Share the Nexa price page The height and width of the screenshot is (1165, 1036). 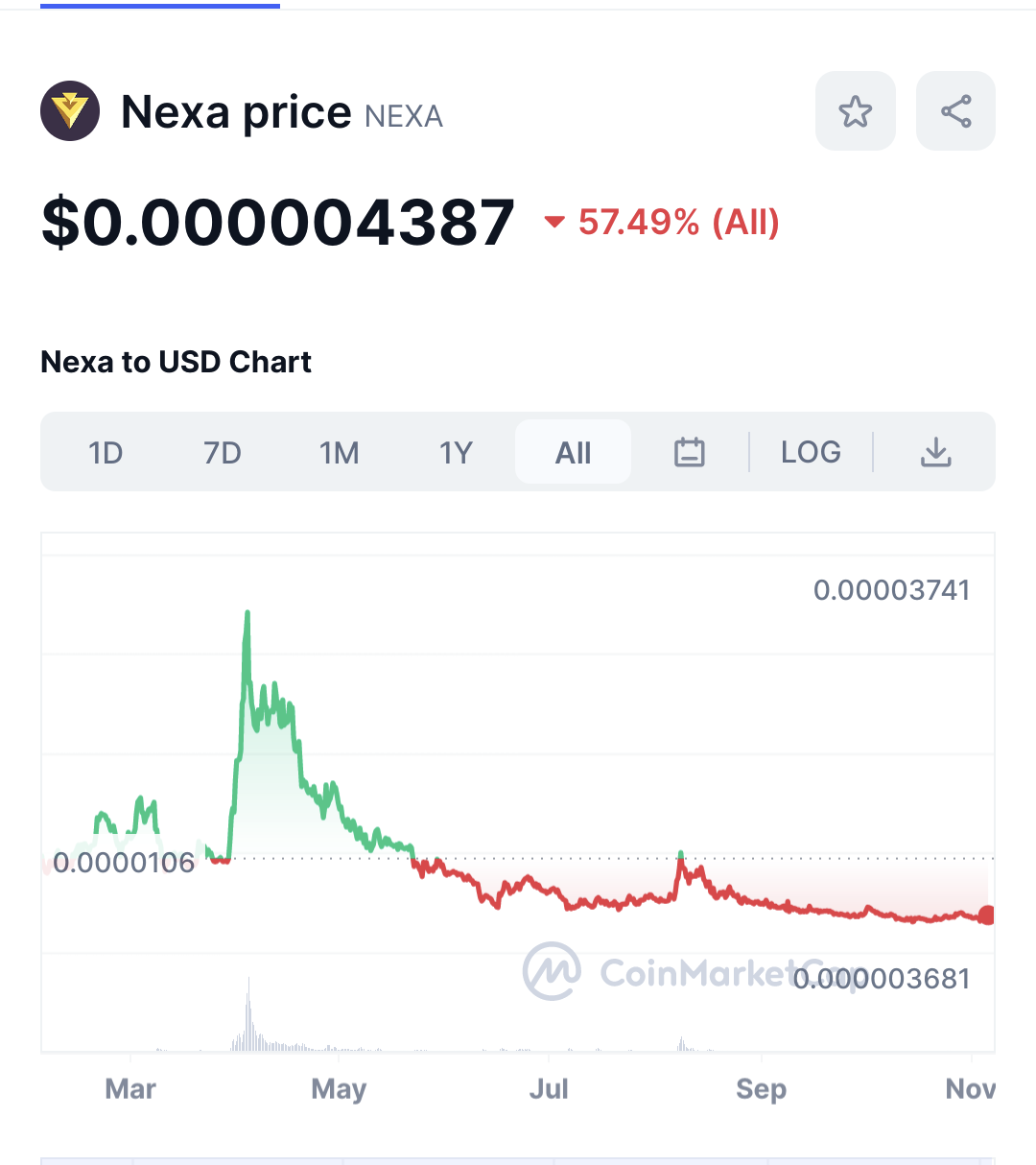955,111
